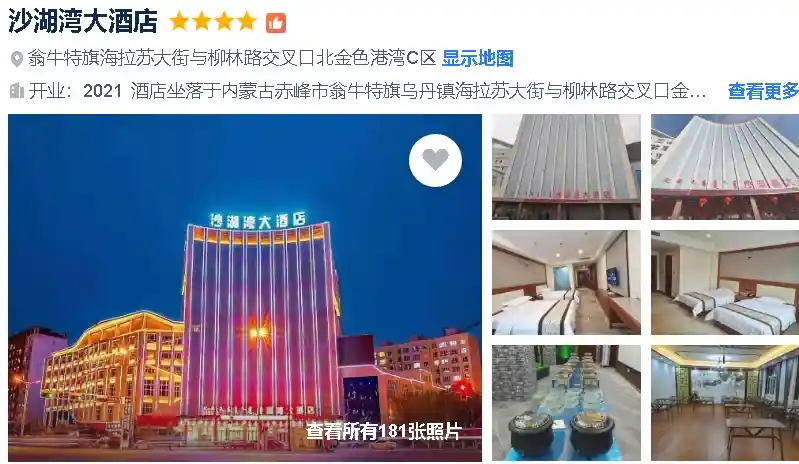Tap 显示地图 to show the hotel map
Image resolution: width=799 pixels, height=464 pixels.
click(x=478, y=58)
